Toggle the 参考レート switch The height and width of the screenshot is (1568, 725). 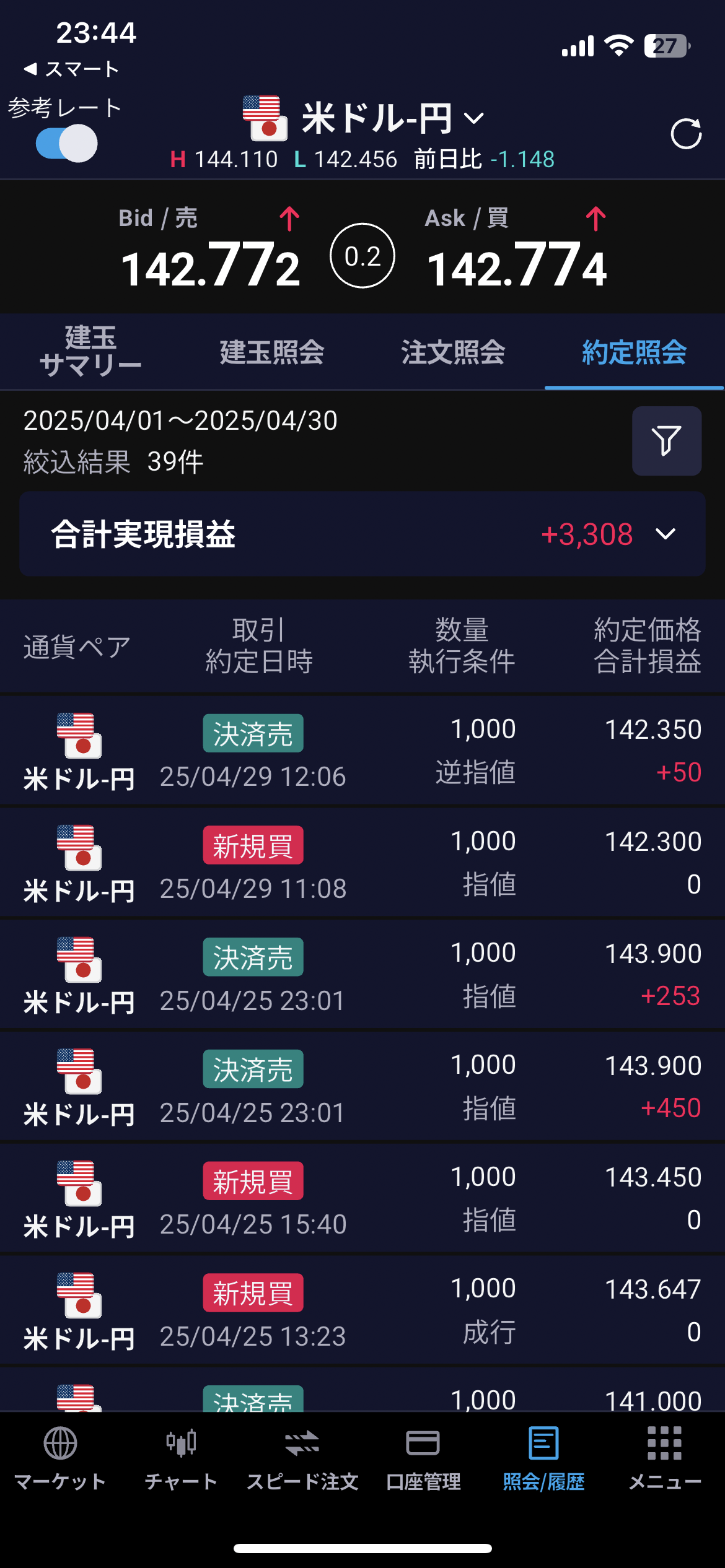pos(66,144)
